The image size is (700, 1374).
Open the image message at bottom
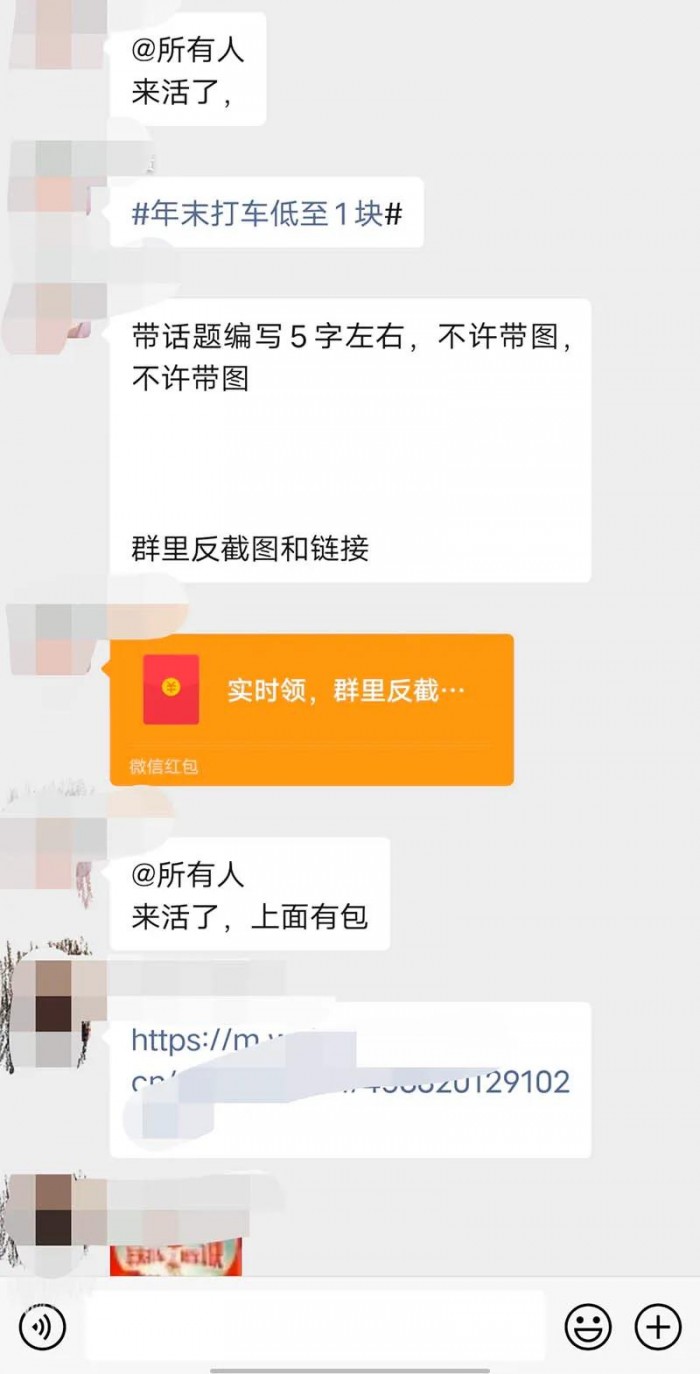pyautogui.click(x=176, y=1257)
